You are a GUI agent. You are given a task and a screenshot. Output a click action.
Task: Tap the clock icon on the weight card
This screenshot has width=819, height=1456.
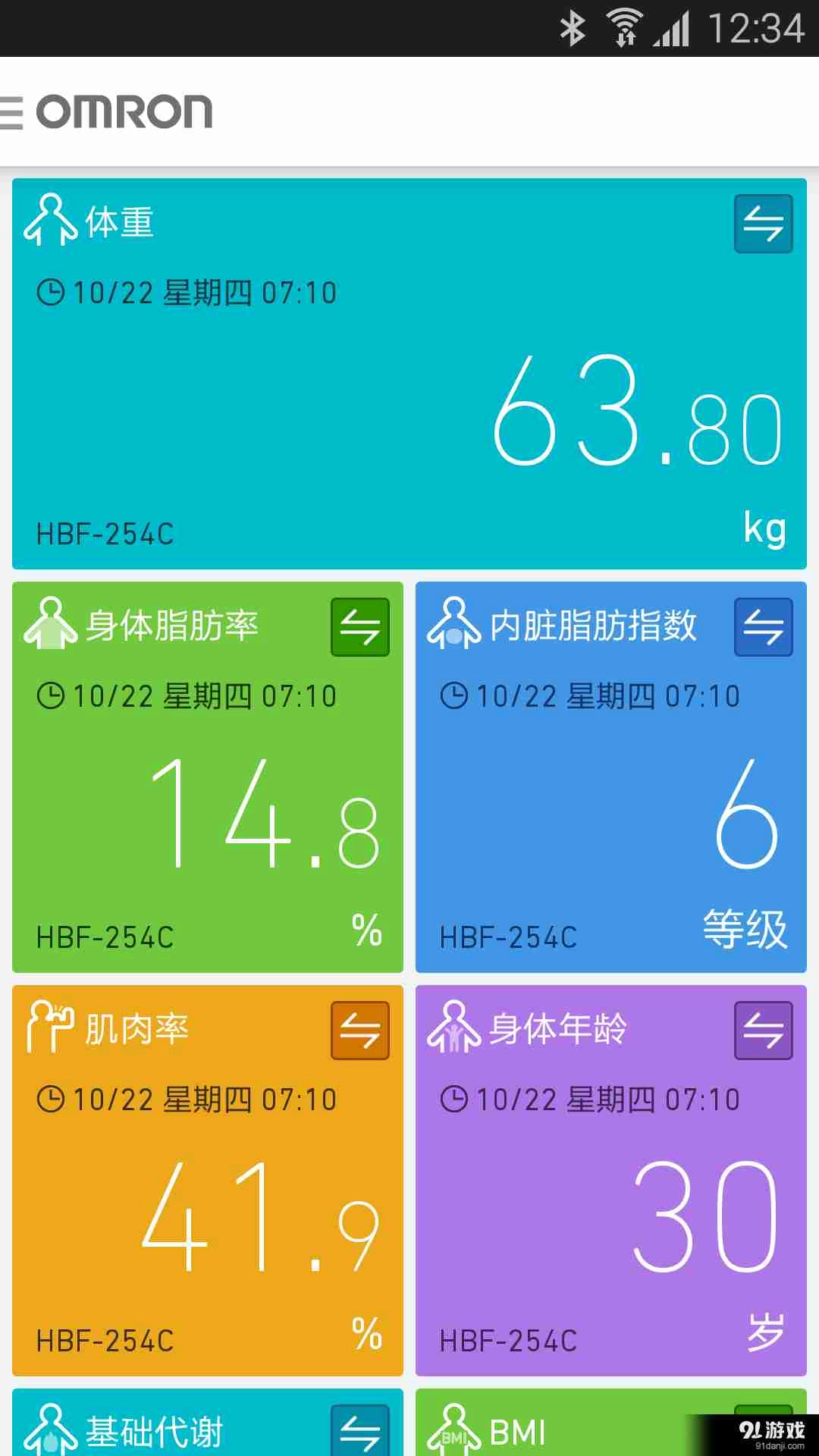pos(50,292)
